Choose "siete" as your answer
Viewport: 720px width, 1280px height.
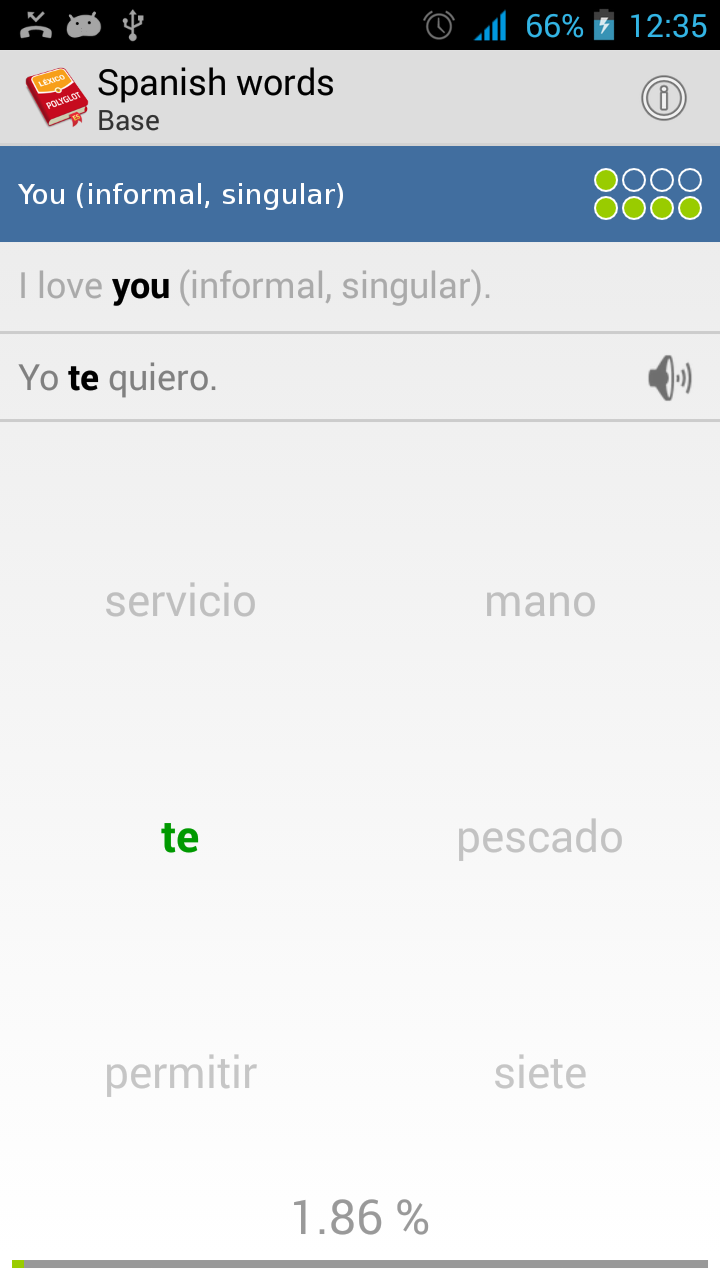(x=540, y=1073)
